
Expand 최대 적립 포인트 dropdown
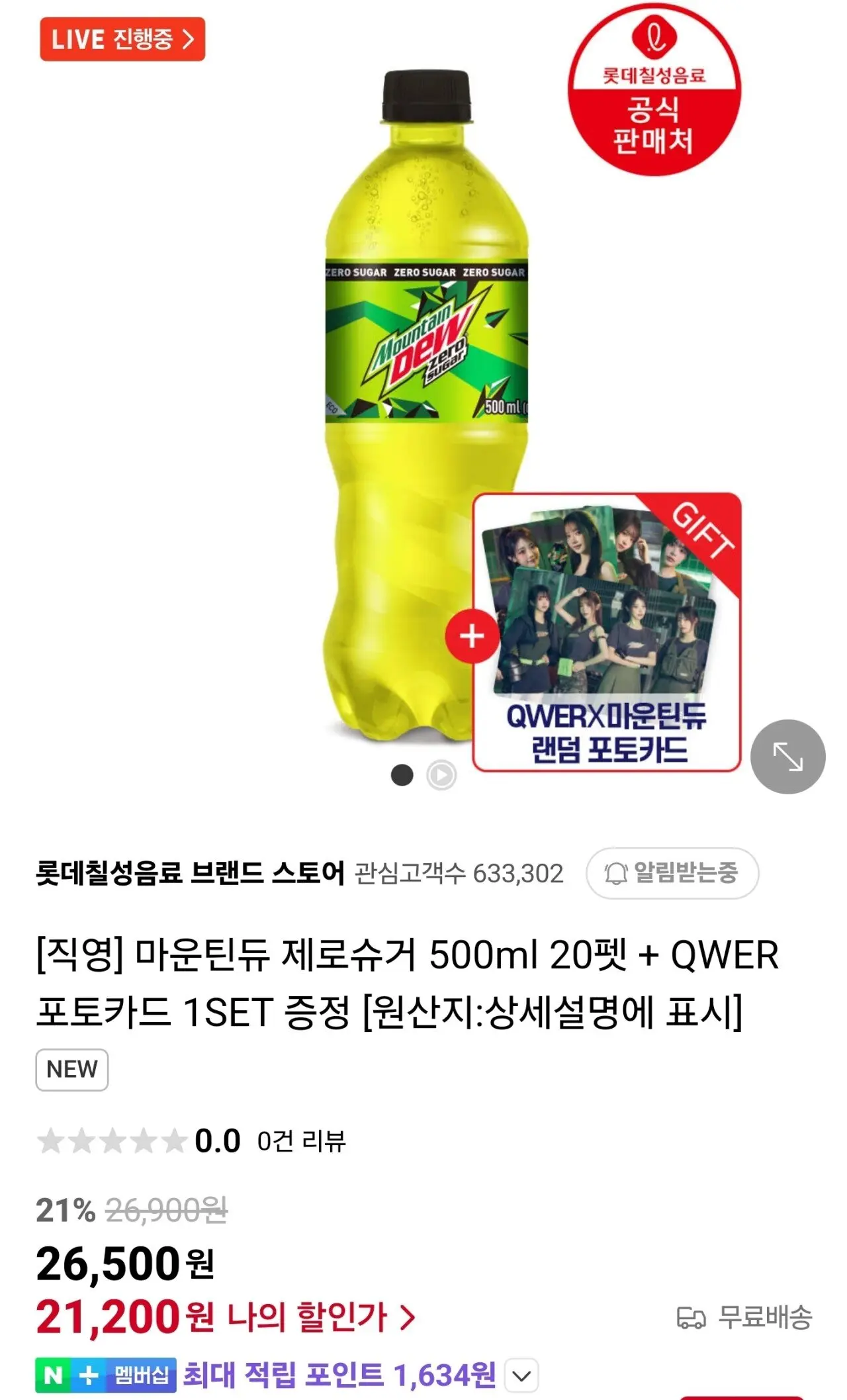[x=521, y=1377]
